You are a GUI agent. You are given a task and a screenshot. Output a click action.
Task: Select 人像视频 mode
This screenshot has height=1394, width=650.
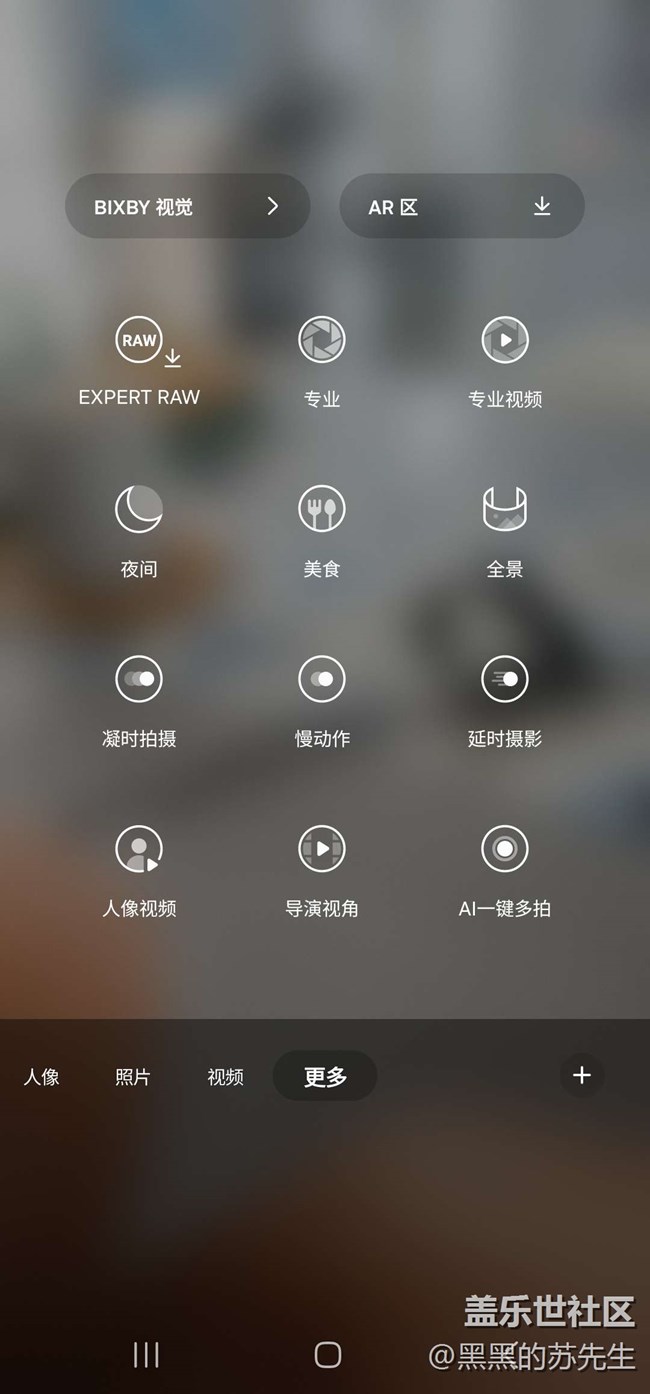tap(139, 871)
